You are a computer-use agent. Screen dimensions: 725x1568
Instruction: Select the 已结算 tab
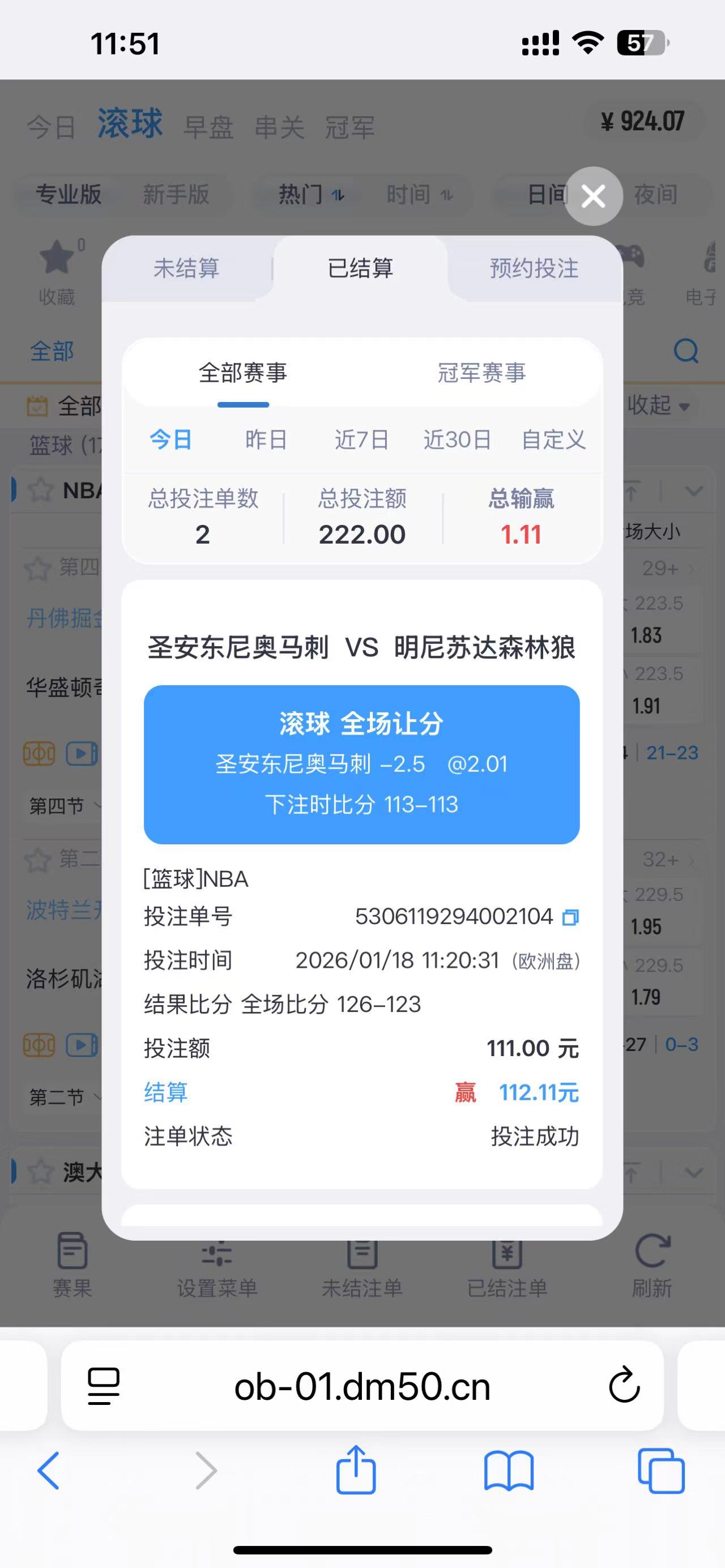pyautogui.click(x=360, y=268)
